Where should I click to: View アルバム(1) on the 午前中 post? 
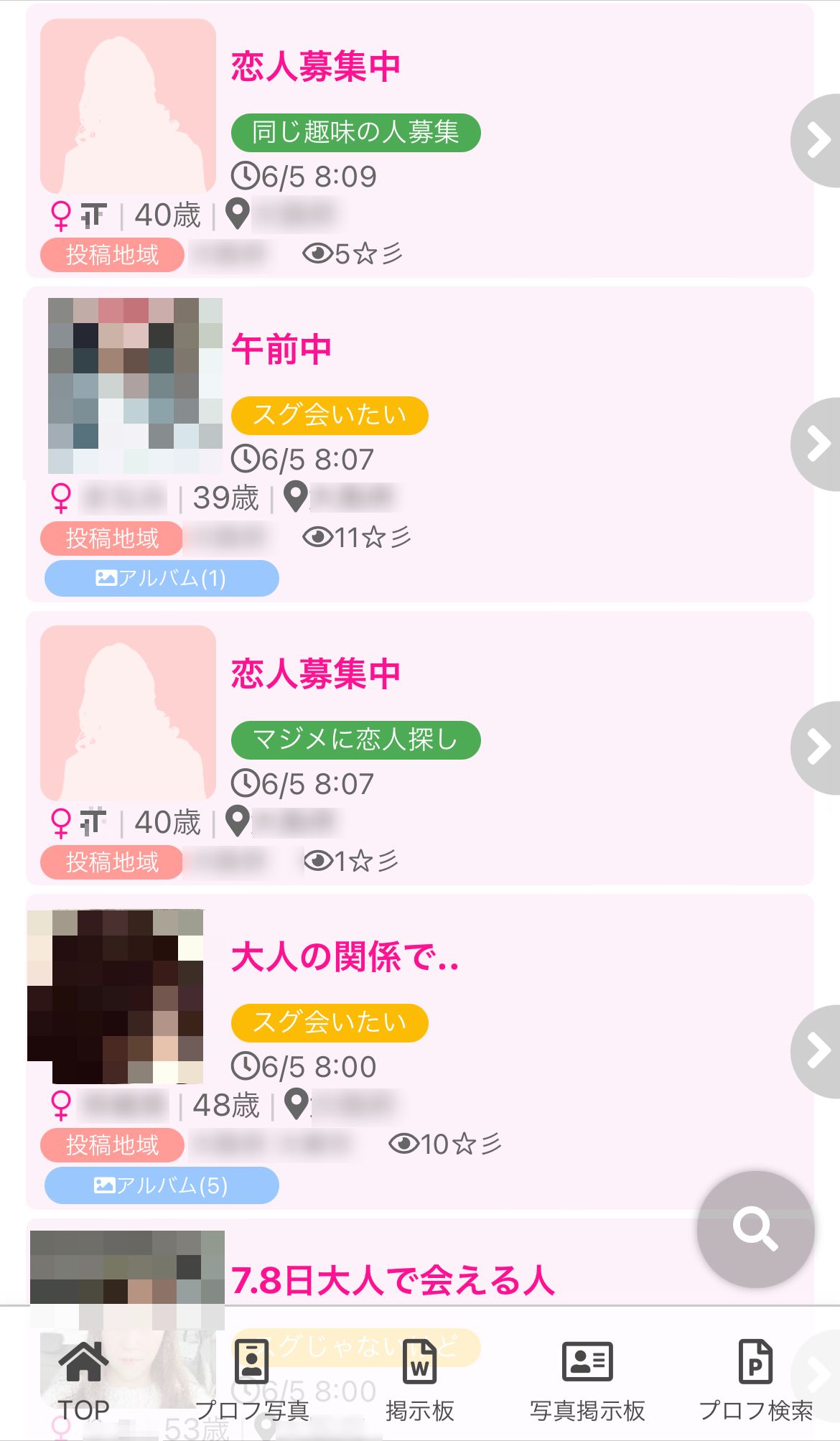162,578
